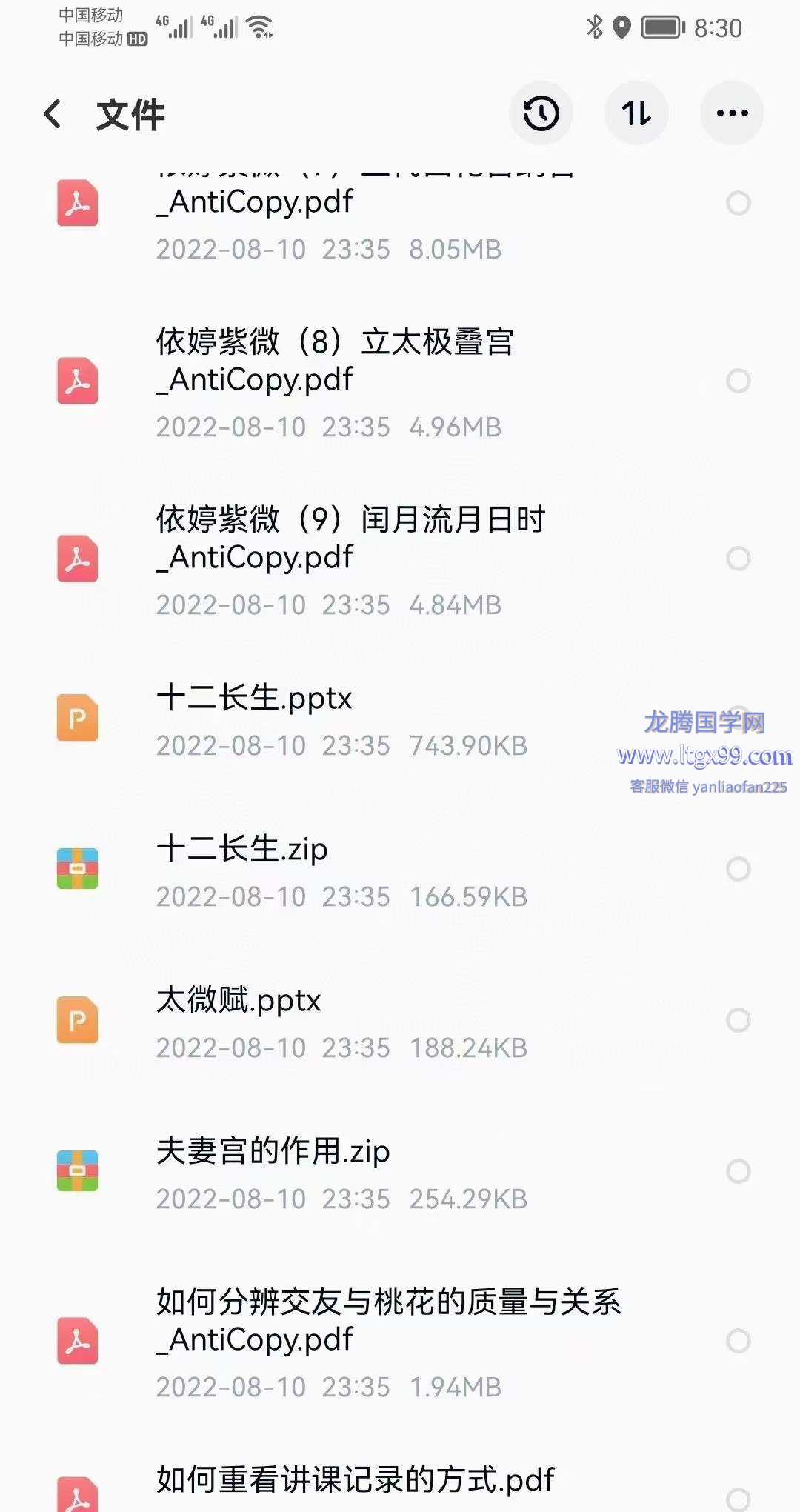Select 夫妻宫的作用.zip with its circle
Viewport: 800px width, 1512px height.
click(x=738, y=1171)
